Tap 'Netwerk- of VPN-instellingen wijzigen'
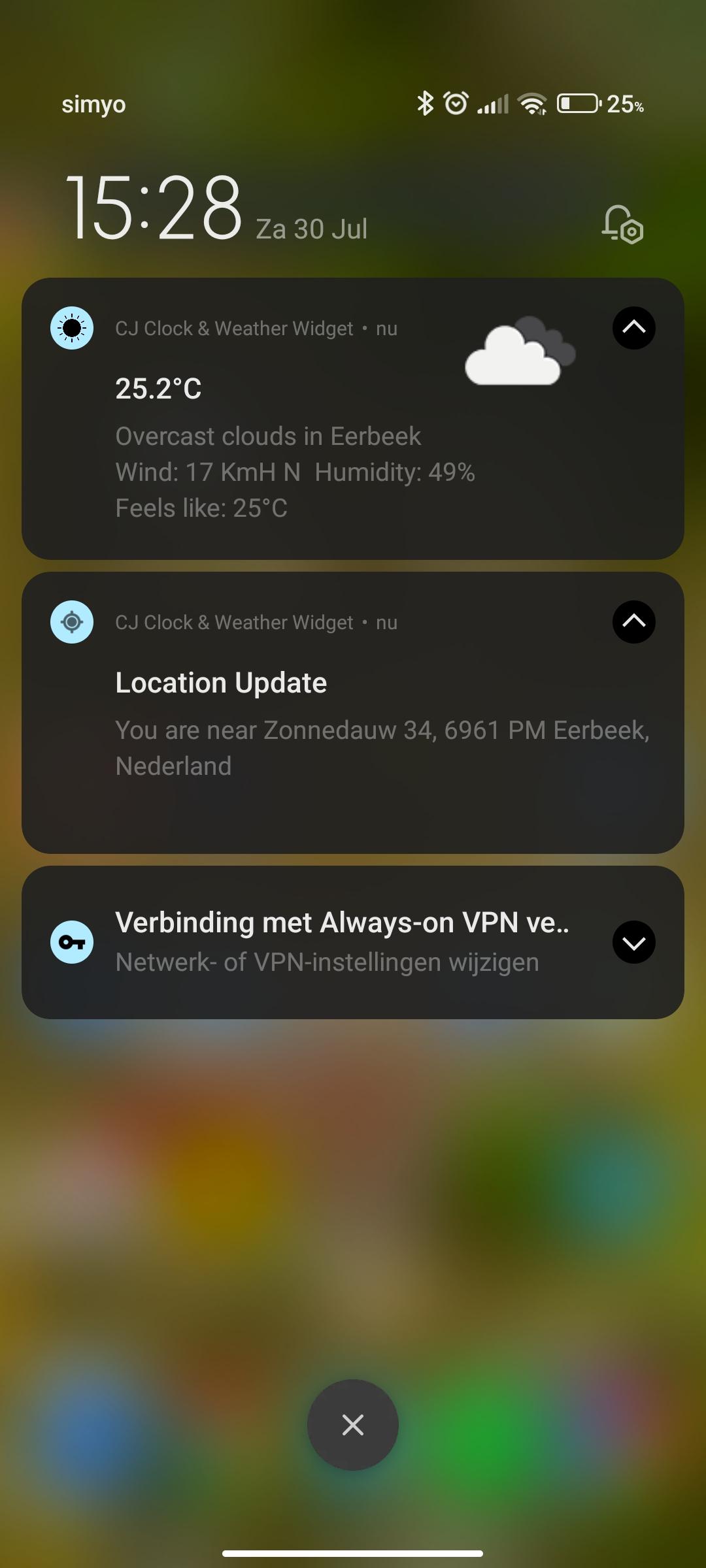 (x=327, y=962)
